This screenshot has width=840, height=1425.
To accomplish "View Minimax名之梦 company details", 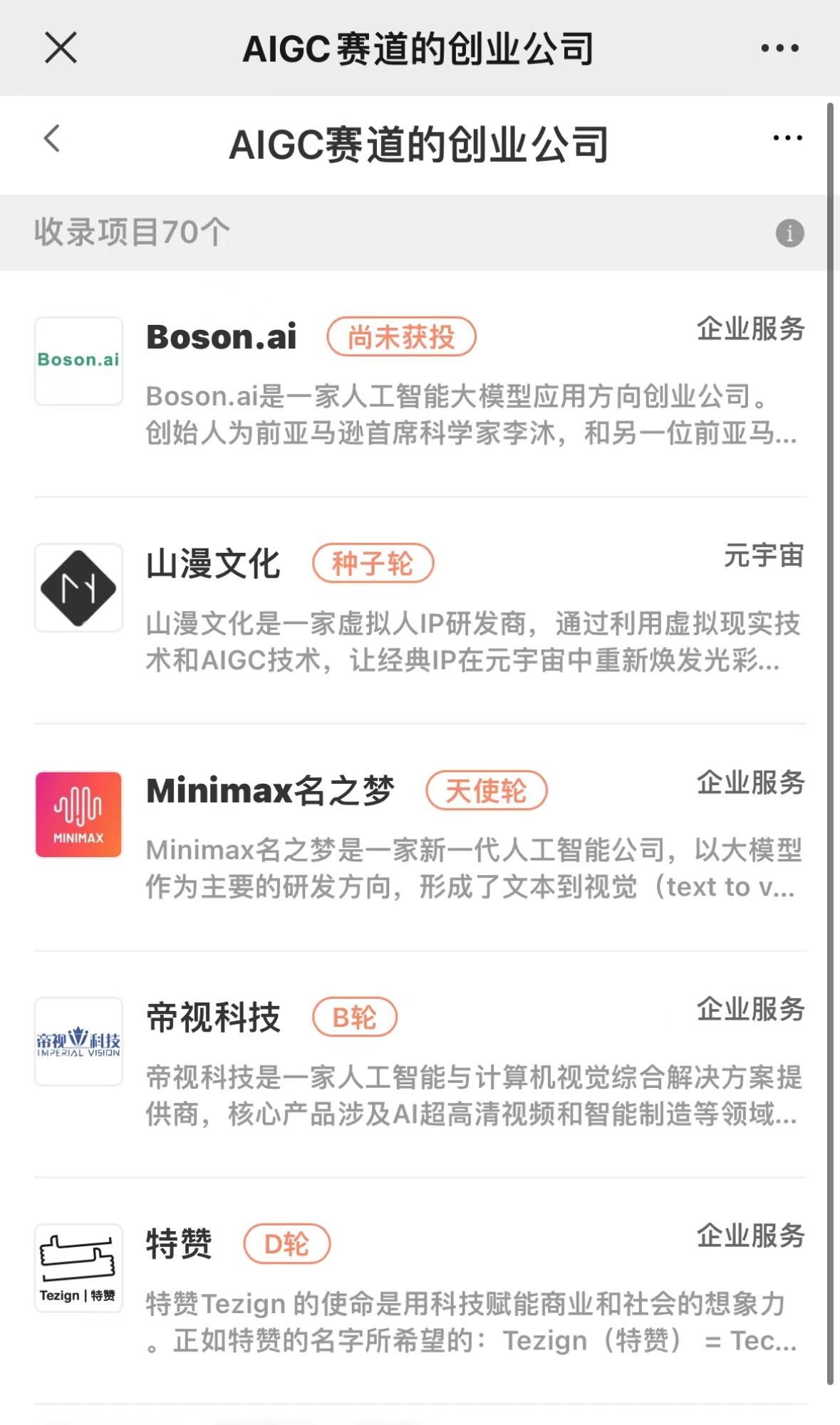I will [269, 791].
